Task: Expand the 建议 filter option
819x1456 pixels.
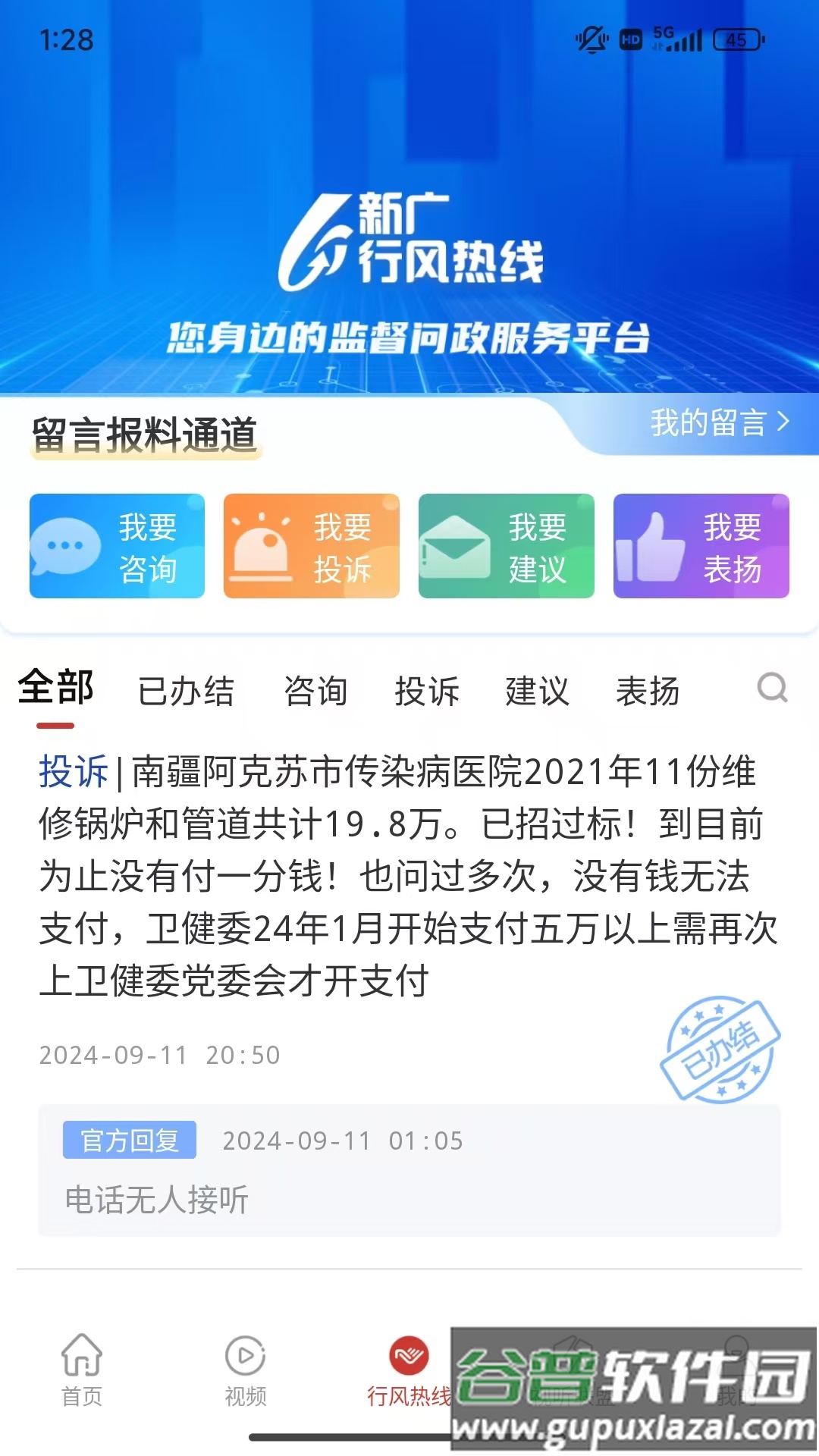Action: (538, 690)
